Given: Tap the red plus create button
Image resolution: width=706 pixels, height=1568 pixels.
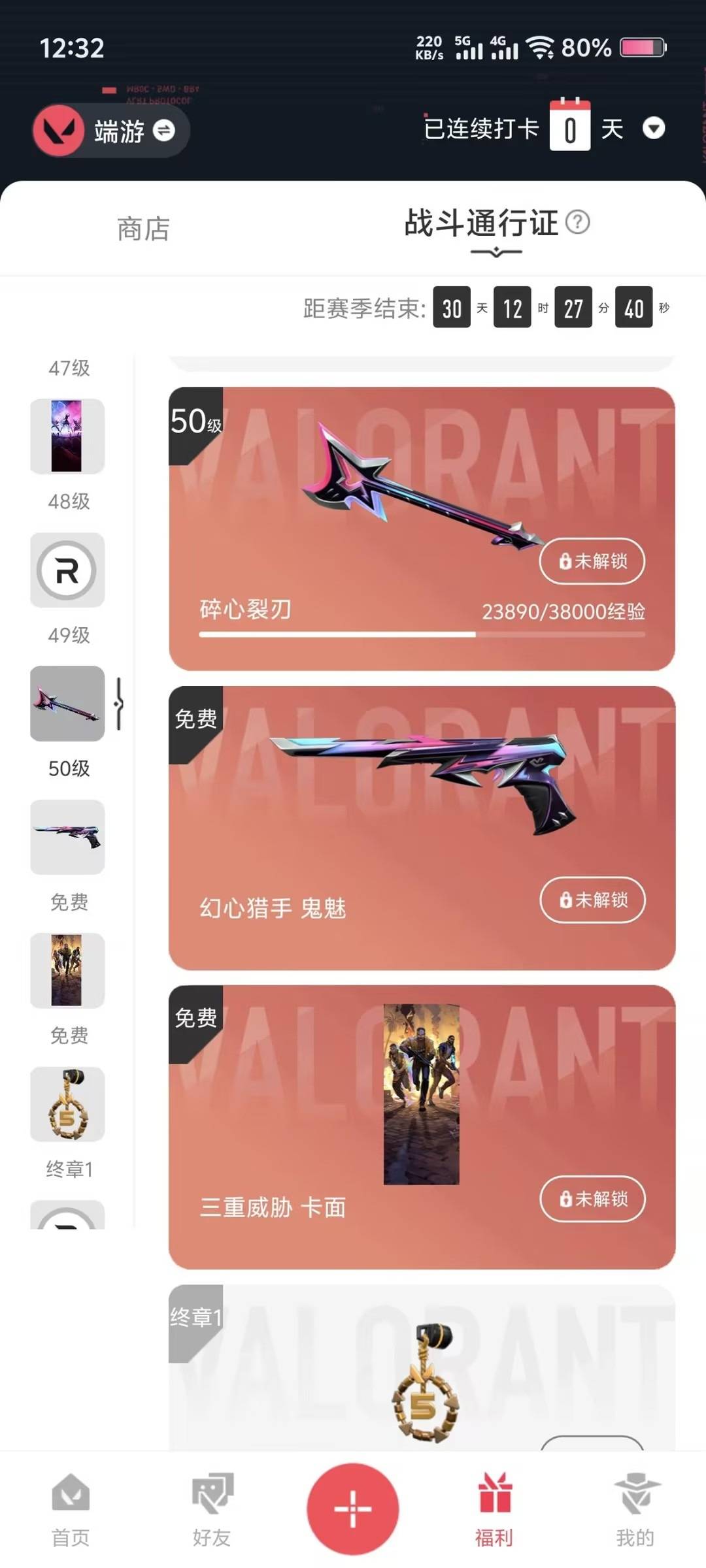Looking at the screenshot, I should [x=353, y=1508].
